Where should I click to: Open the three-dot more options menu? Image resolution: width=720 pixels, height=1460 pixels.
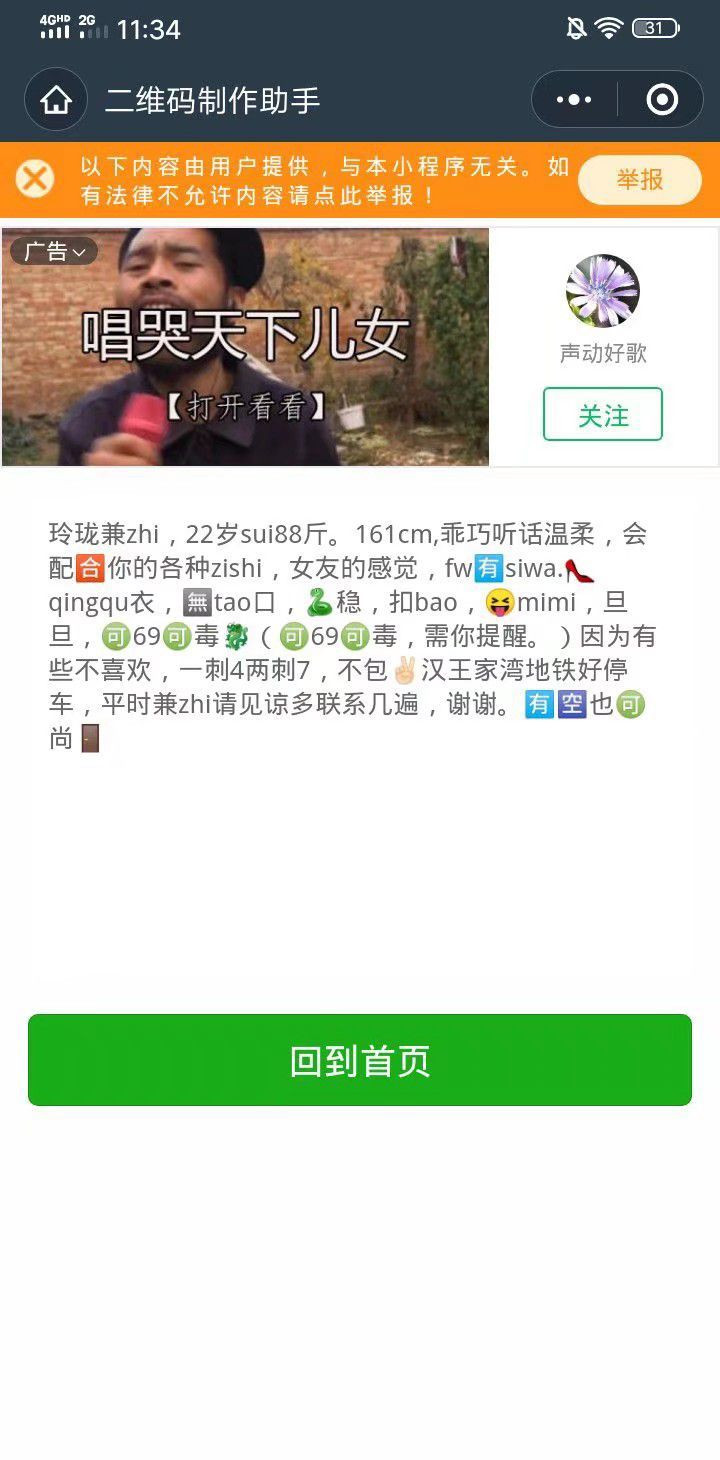[573, 99]
